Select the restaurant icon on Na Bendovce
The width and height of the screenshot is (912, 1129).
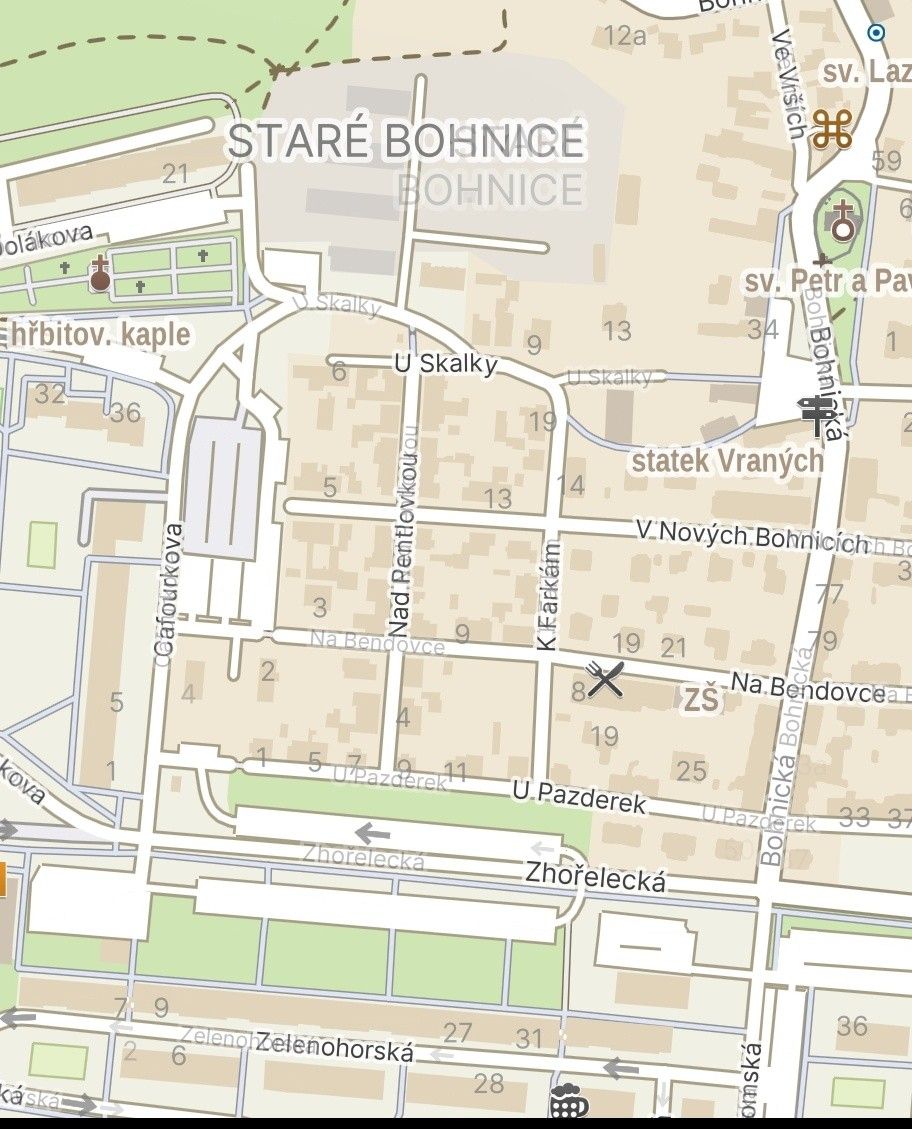pyautogui.click(x=605, y=679)
